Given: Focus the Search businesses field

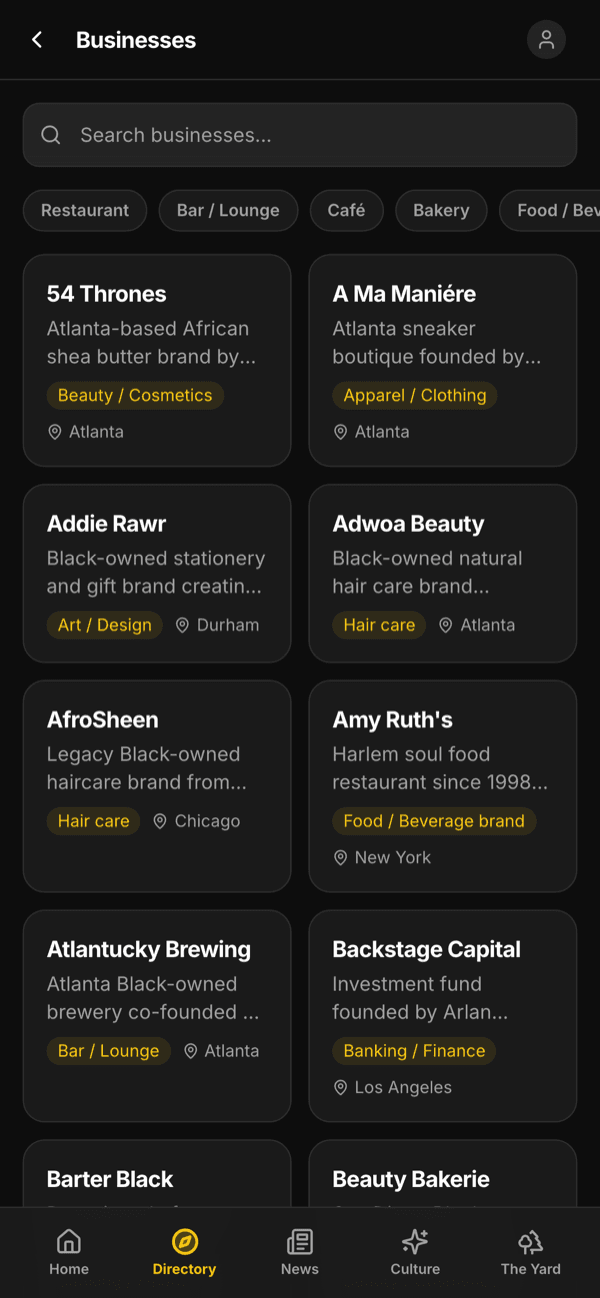Looking at the screenshot, I should click(300, 135).
